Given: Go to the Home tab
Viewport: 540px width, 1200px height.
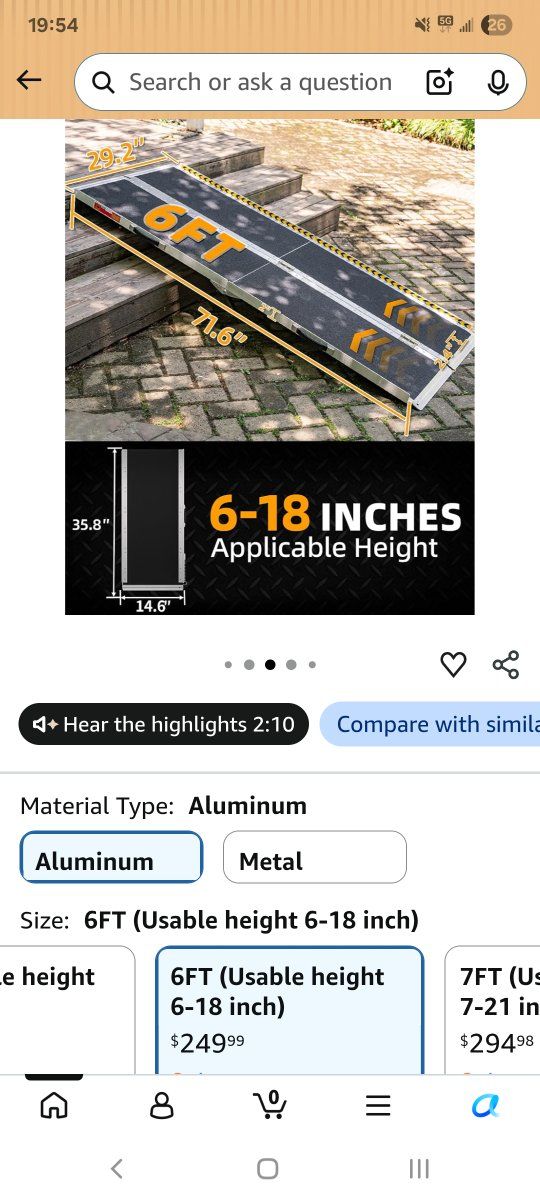Looking at the screenshot, I should coord(54,1105).
